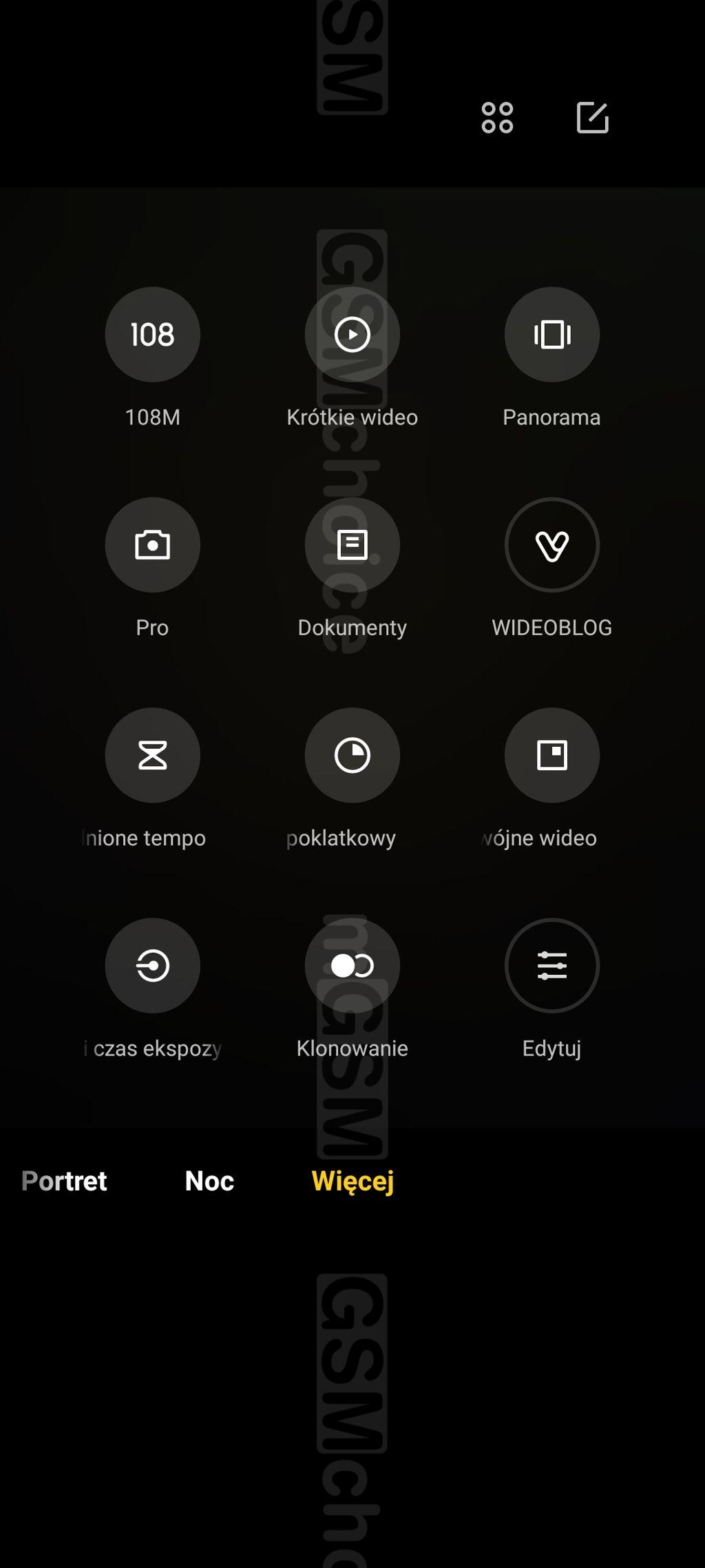The height and width of the screenshot is (1568, 705).
Task: Open Dokumenty scanning mode
Action: pyautogui.click(x=352, y=545)
